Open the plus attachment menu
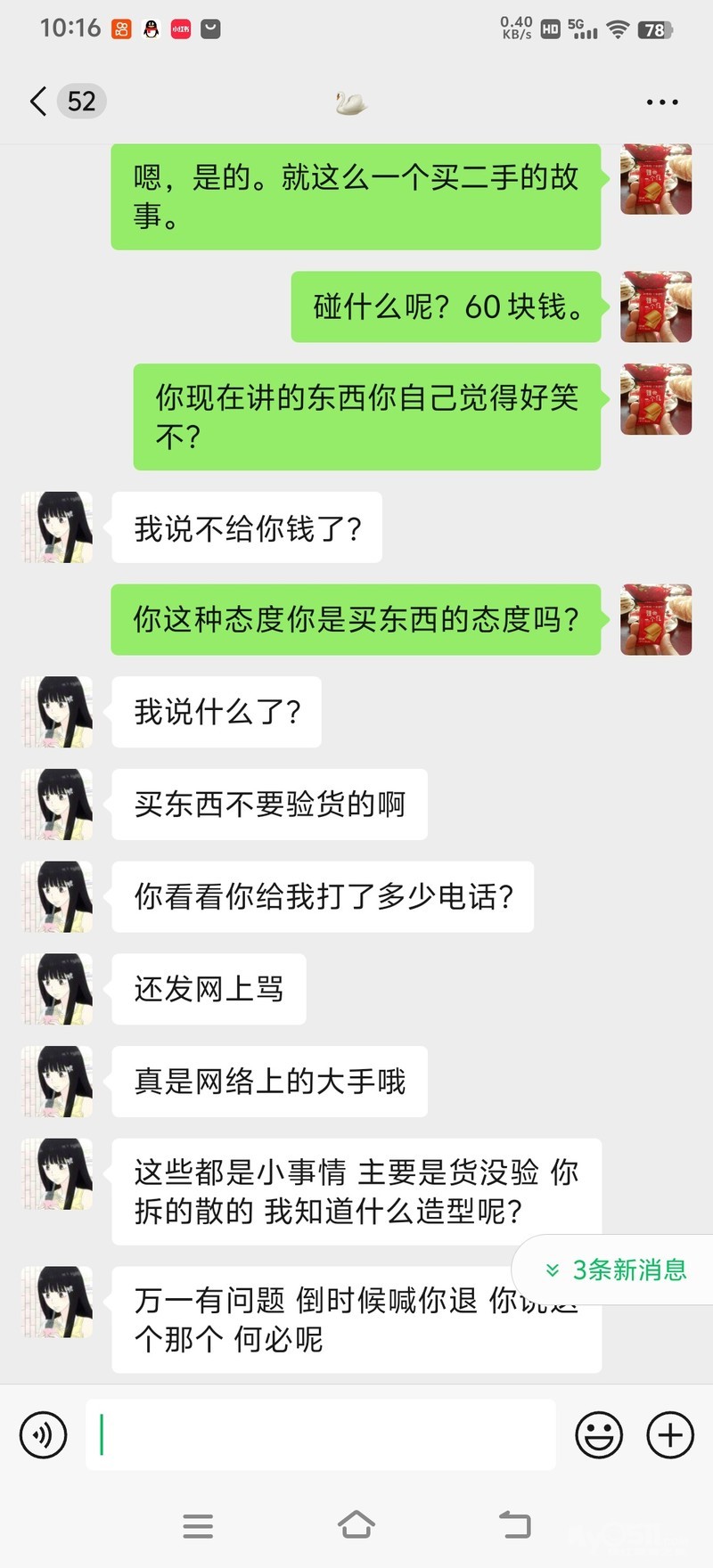 click(670, 1434)
